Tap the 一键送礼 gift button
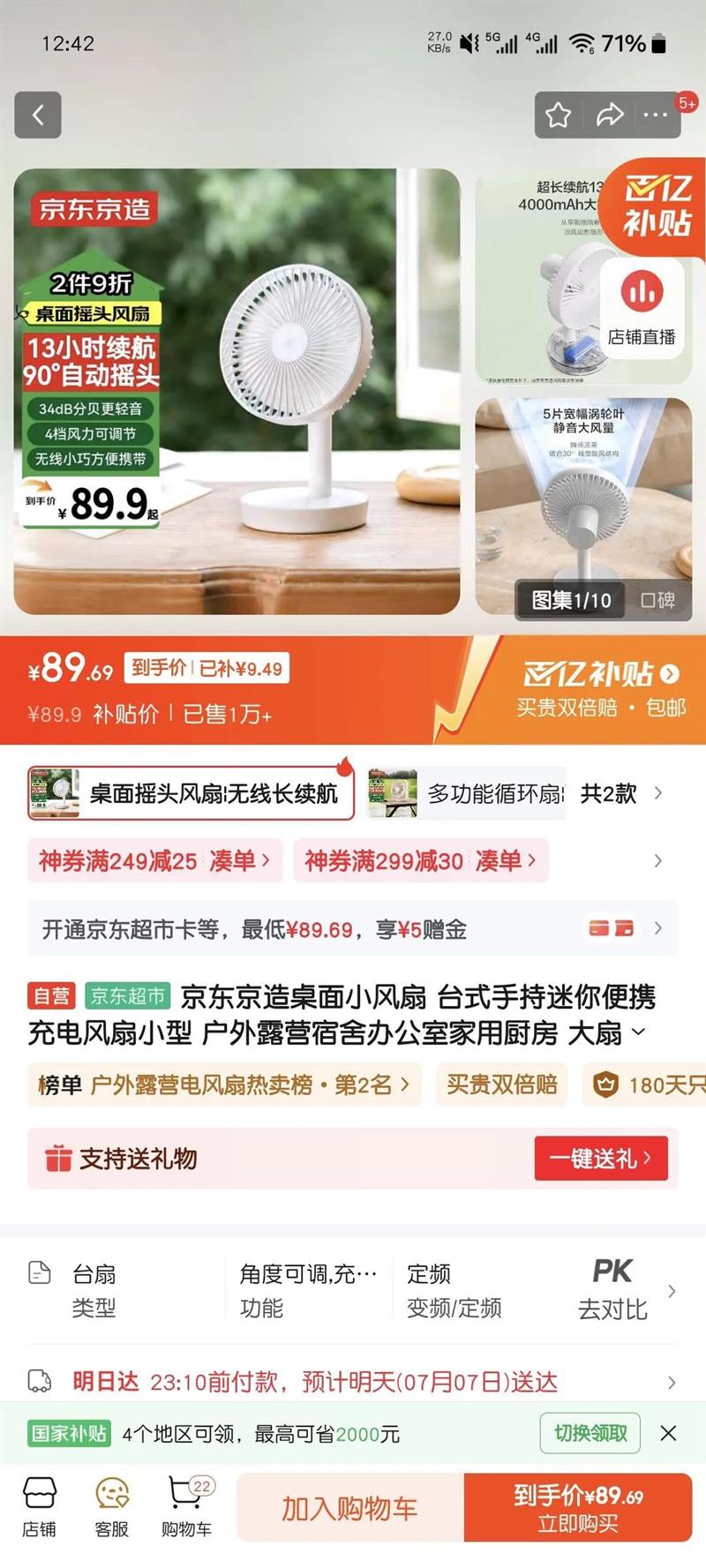The height and width of the screenshot is (1568, 706). pos(601,1159)
